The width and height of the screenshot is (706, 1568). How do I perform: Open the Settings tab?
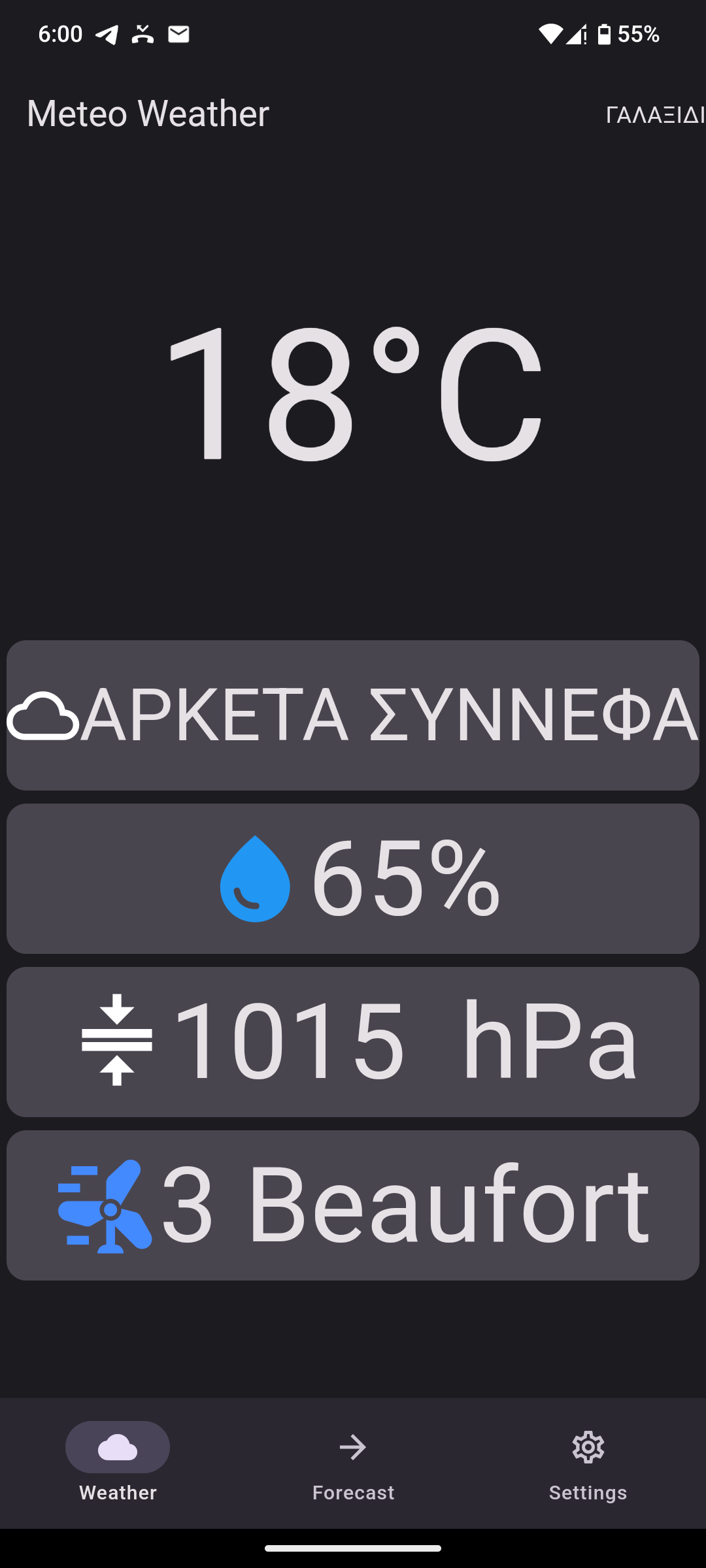tap(588, 1462)
